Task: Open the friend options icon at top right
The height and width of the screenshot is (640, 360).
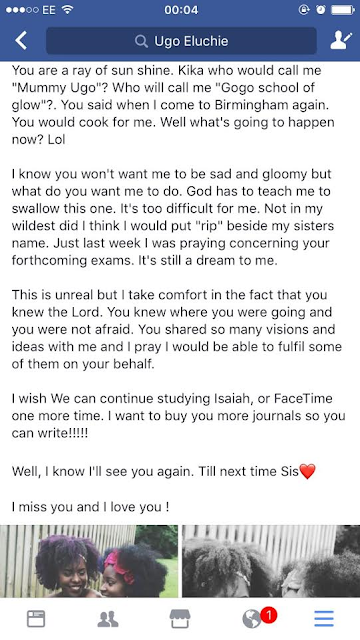Action: click(340, 41)
